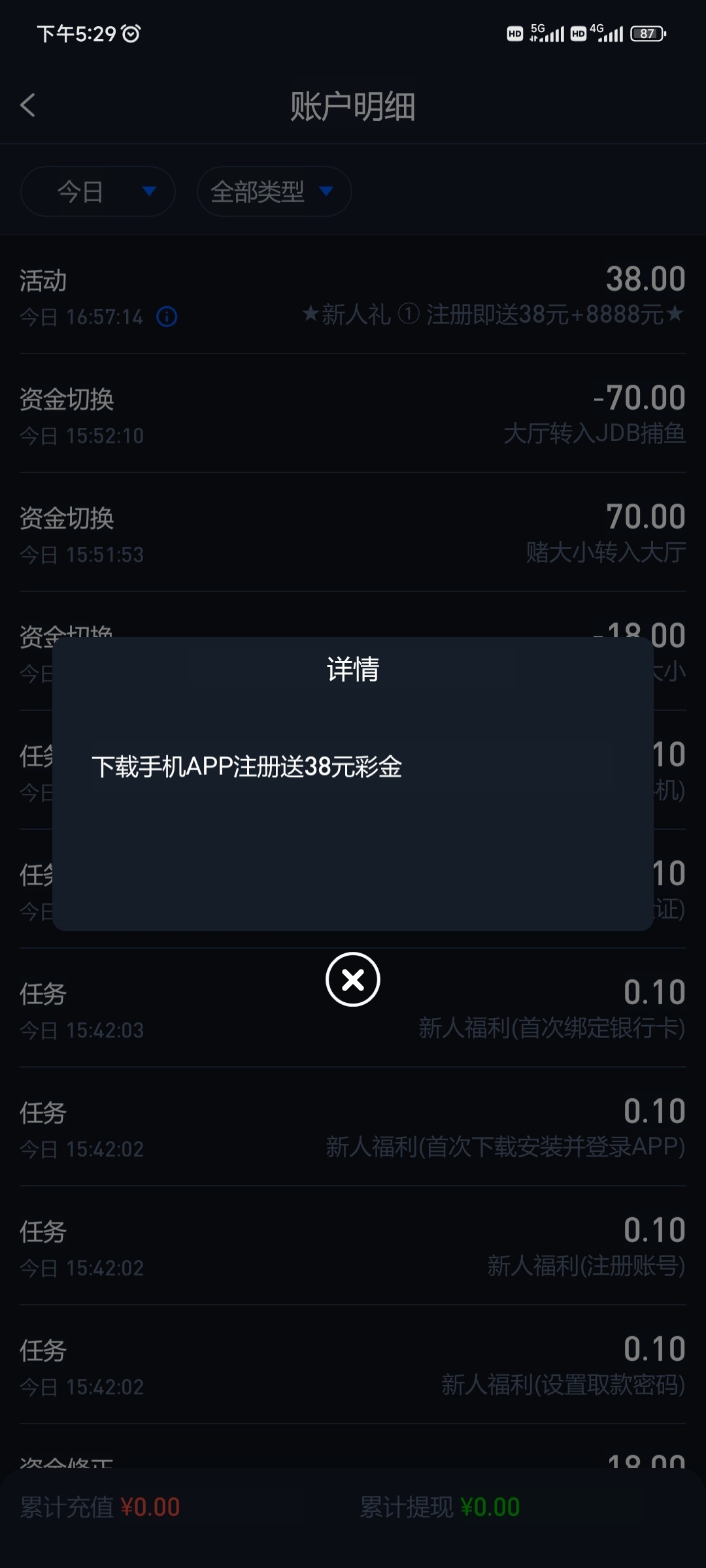Screen dimensions: 706x1568
Task: Go back from 账户明细 page
Action: (x=28, y=105)
